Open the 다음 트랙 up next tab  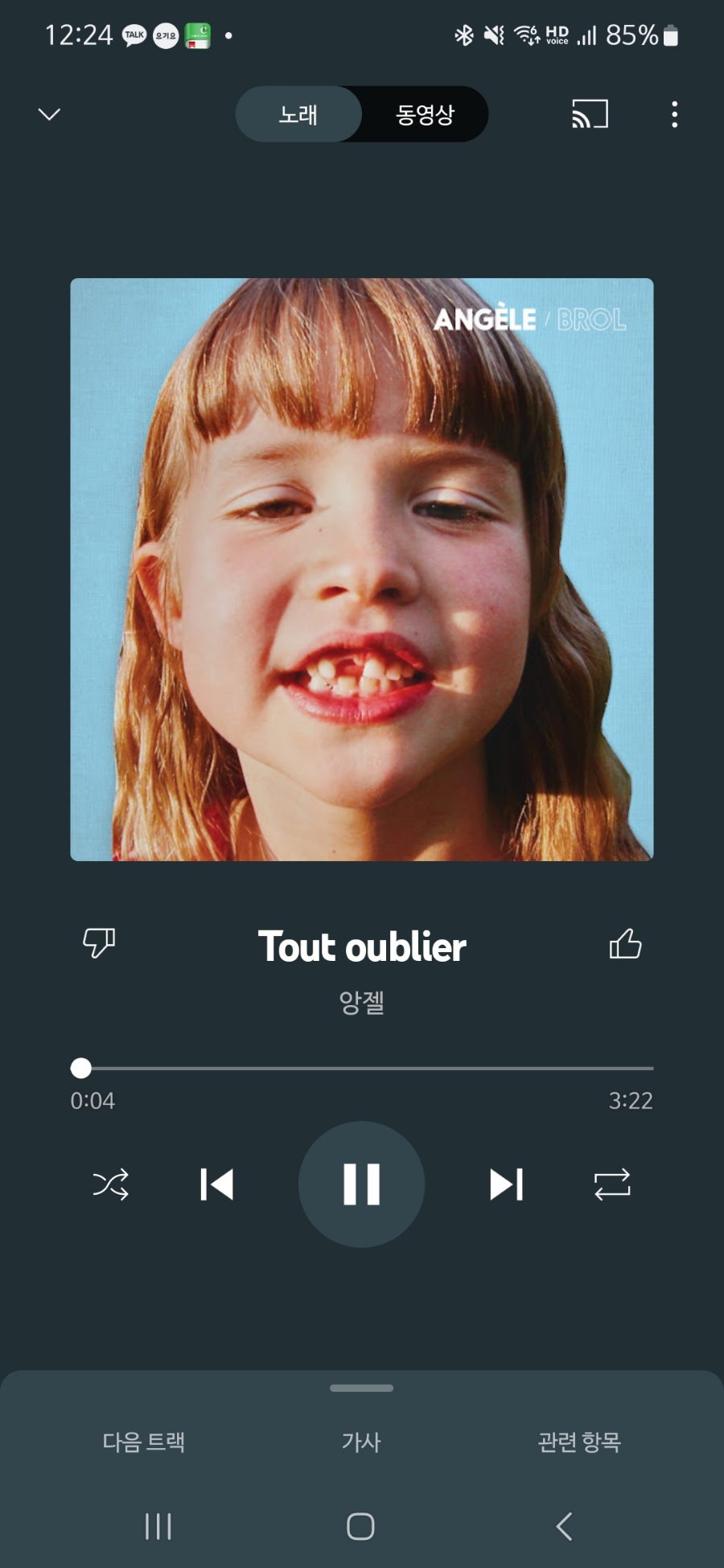pyautogui.click(x=144, y=1442)
